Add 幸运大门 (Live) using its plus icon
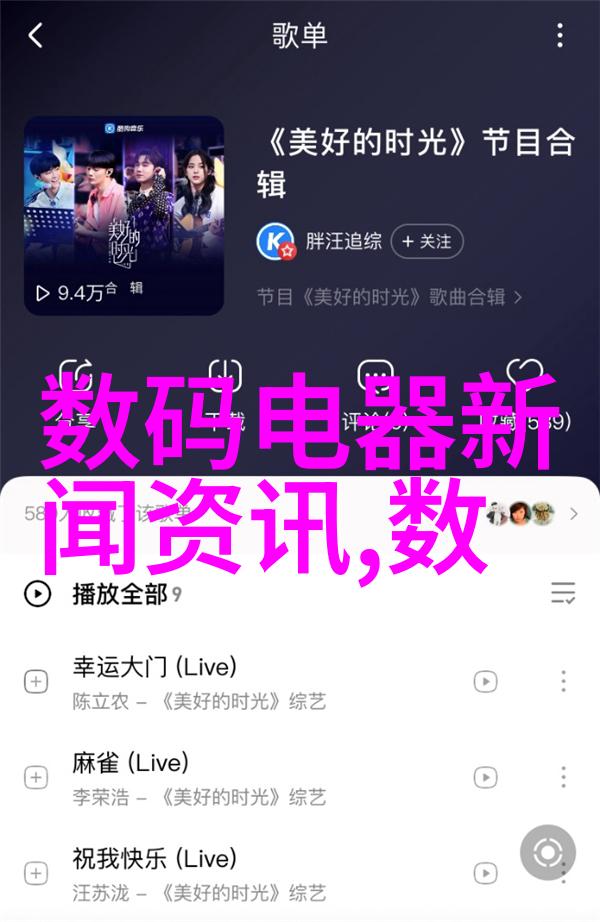The width and height of the screenshot is (600, 922). [x=36, y=681]
